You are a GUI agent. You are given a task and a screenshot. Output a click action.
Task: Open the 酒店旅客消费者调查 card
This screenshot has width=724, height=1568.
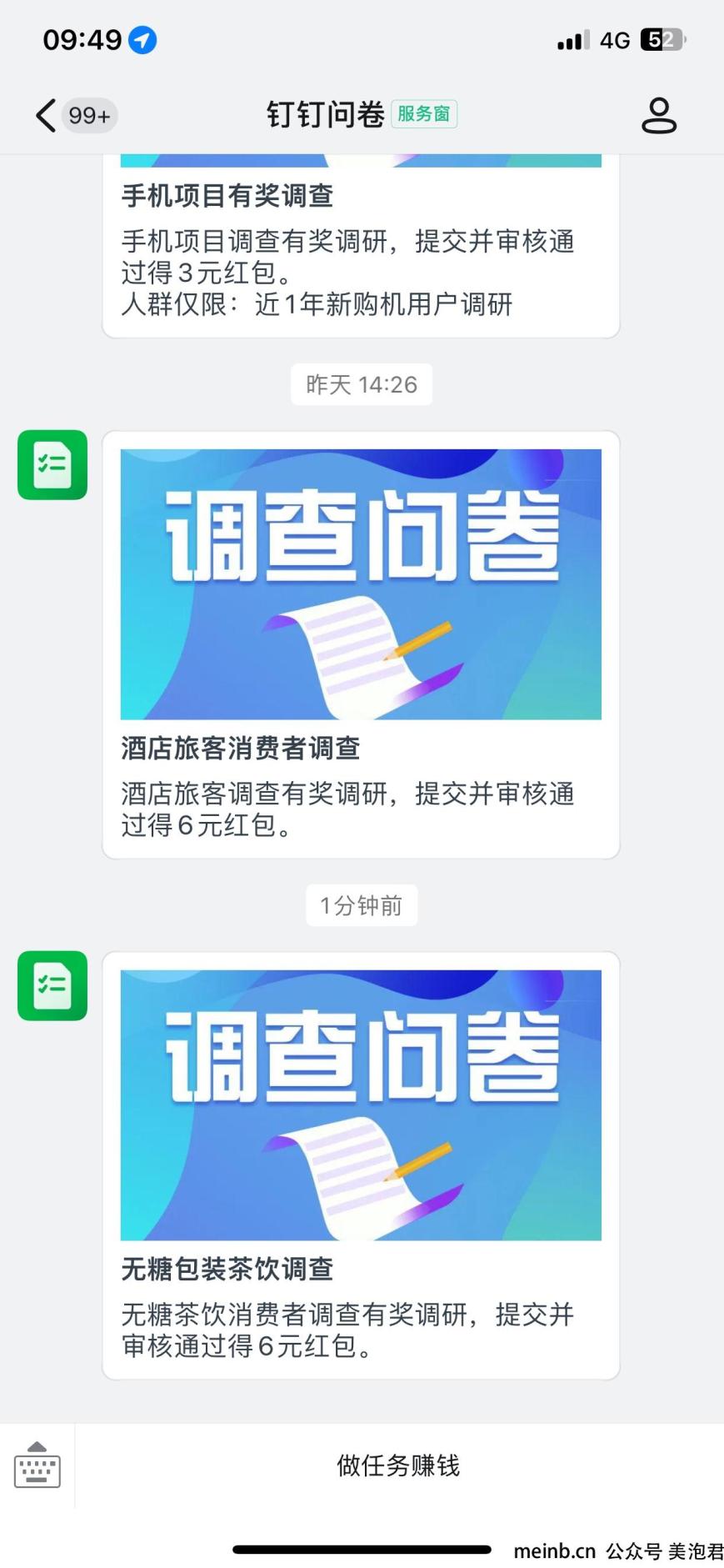[360, 644]
